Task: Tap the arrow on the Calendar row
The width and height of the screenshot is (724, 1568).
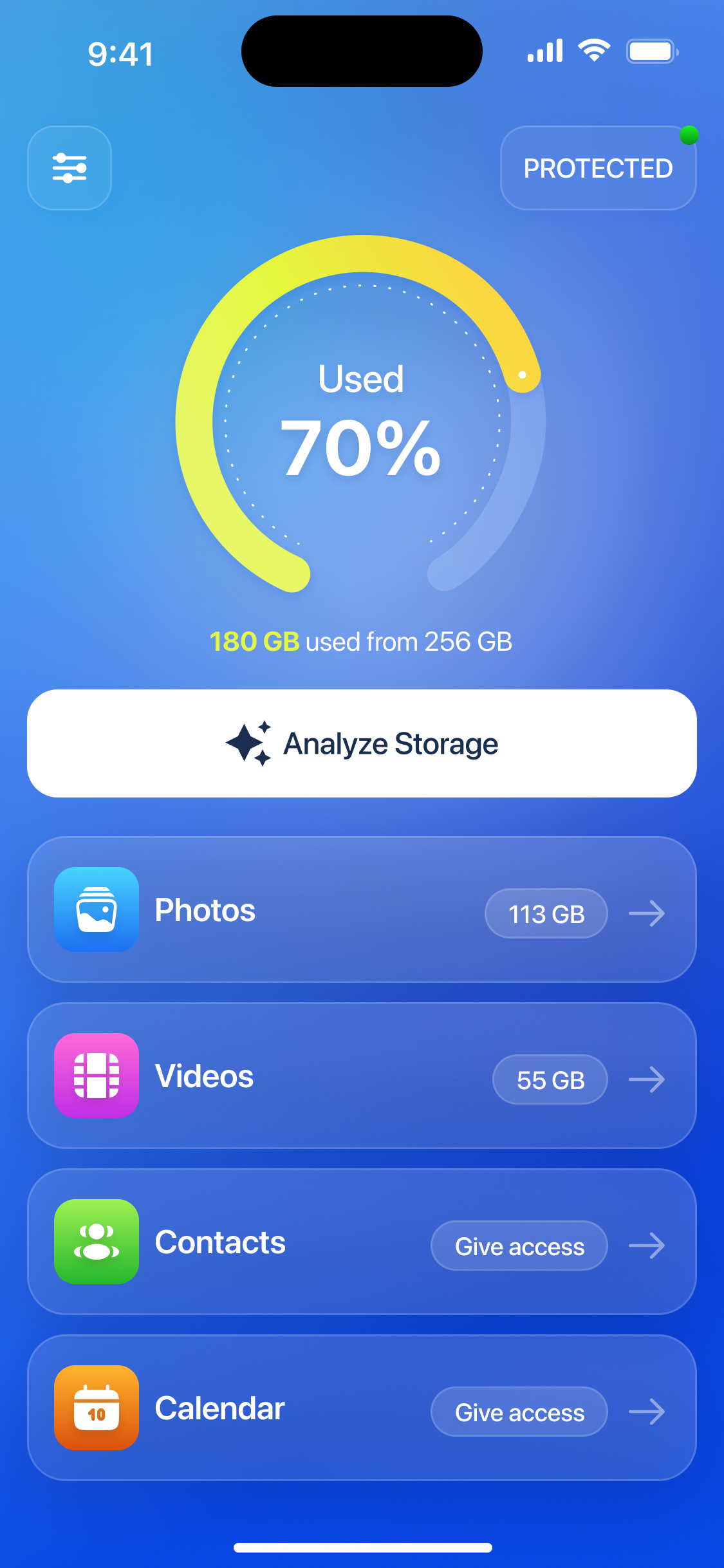Action: click(647, 1412)
